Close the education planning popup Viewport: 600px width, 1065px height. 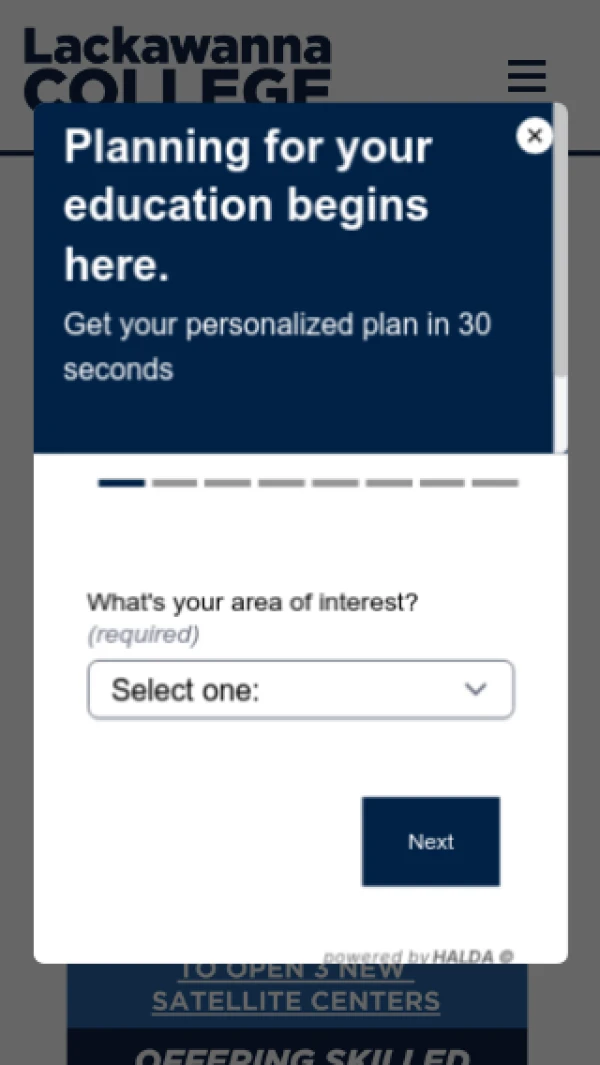(x=534, y=135)
